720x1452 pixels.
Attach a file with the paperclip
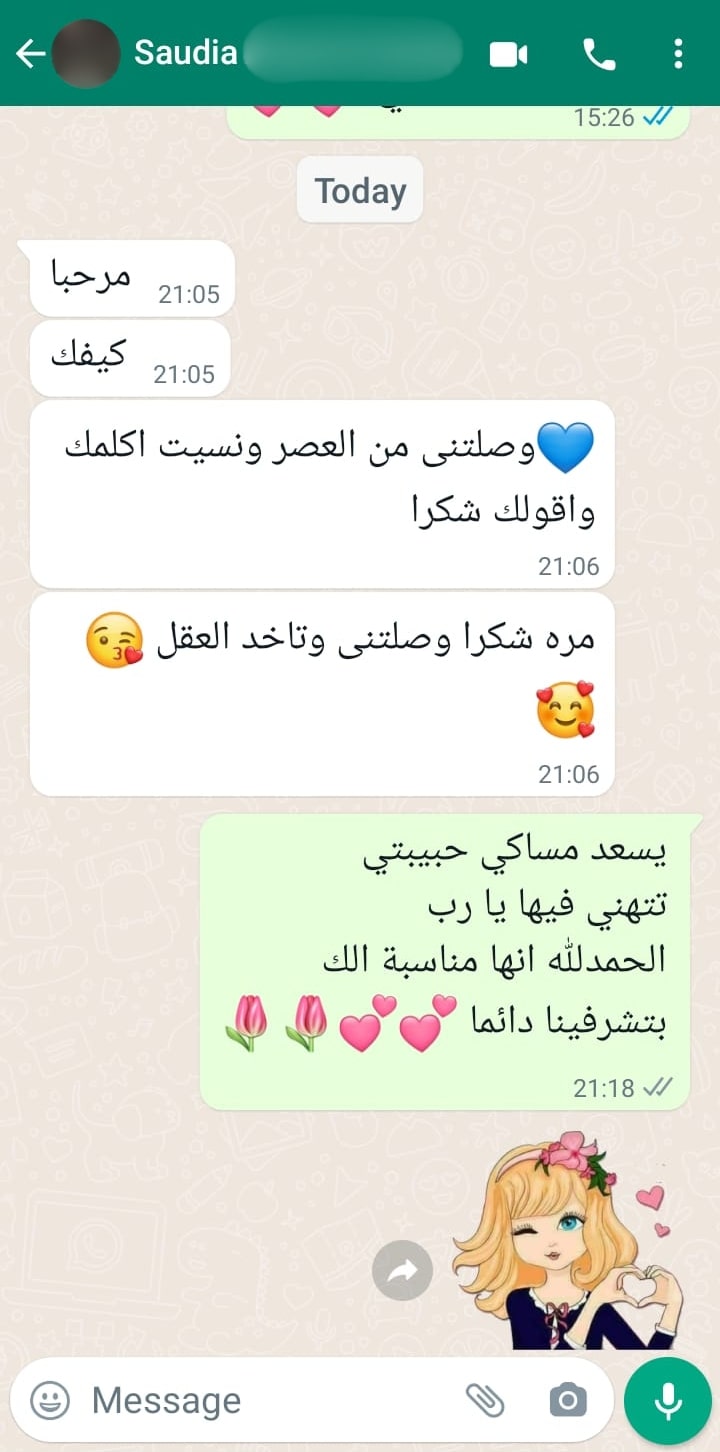[486, 1400]
